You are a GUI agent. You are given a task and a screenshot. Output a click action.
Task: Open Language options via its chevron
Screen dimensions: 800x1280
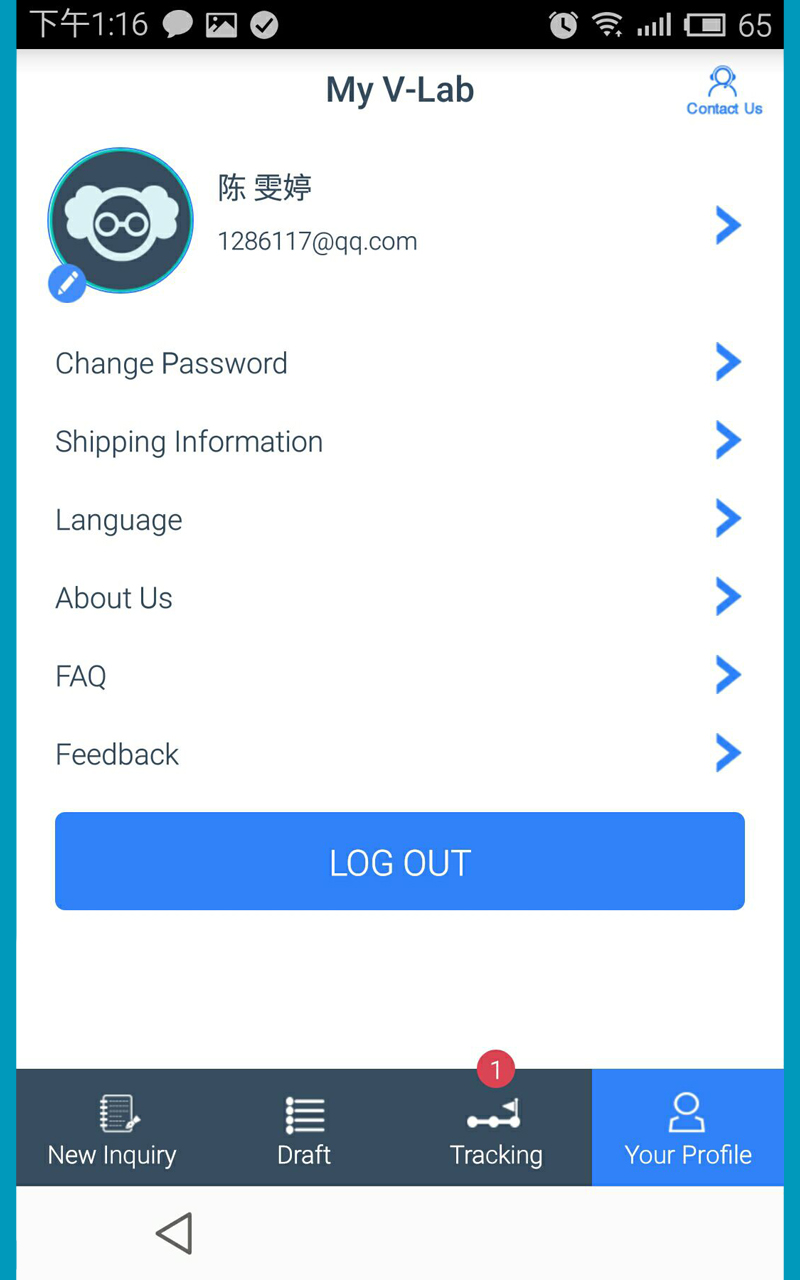(728, 518)
